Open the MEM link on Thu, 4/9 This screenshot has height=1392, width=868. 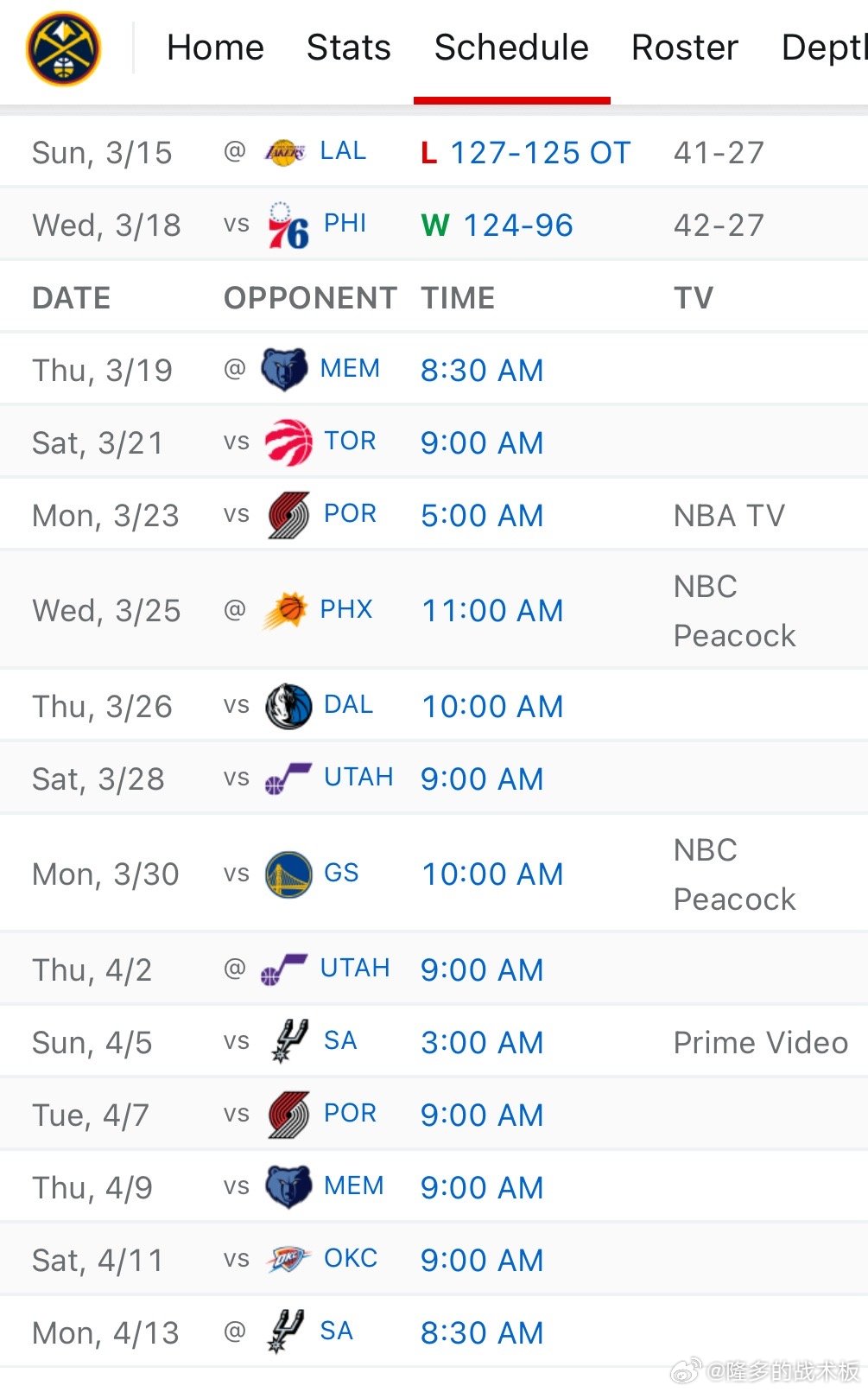(353, 1185)
